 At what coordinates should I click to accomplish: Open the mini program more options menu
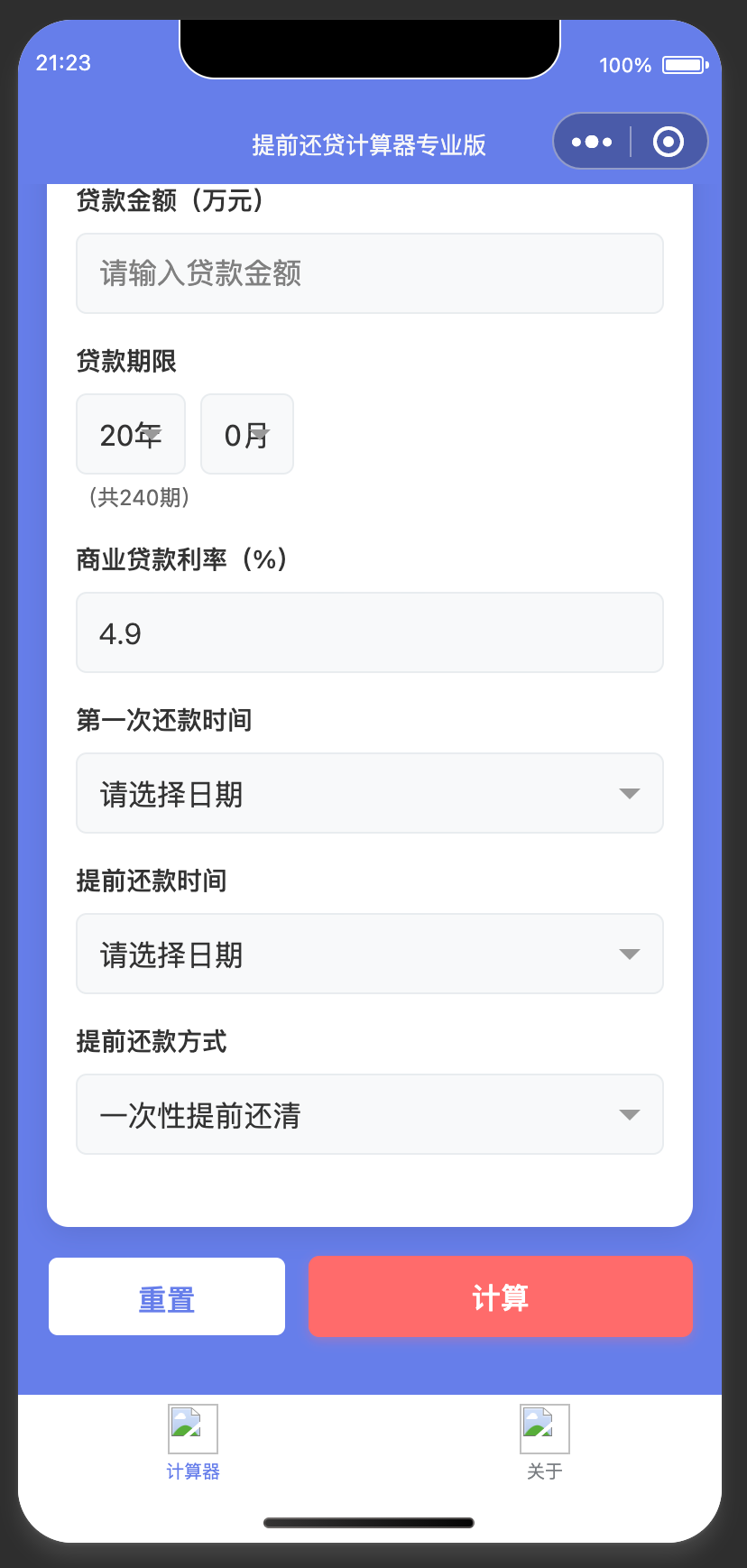(x=592, y=142)
